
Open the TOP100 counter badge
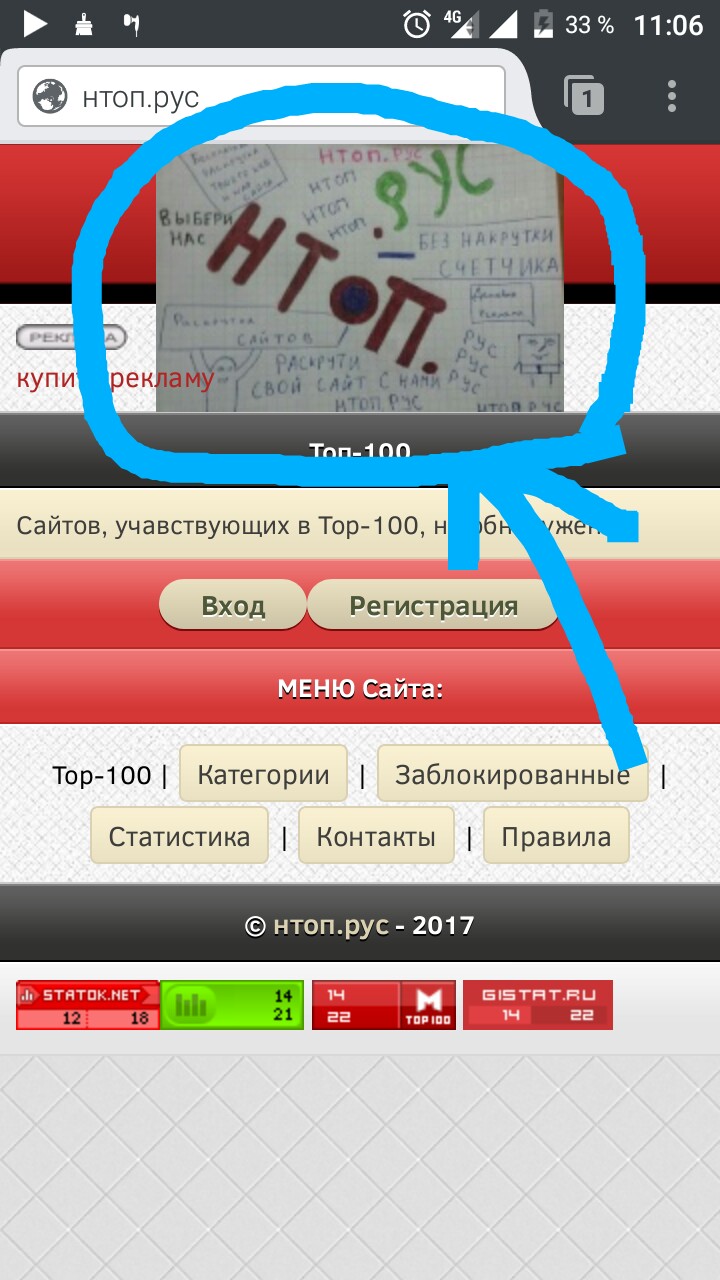(x=384, y=1005)
